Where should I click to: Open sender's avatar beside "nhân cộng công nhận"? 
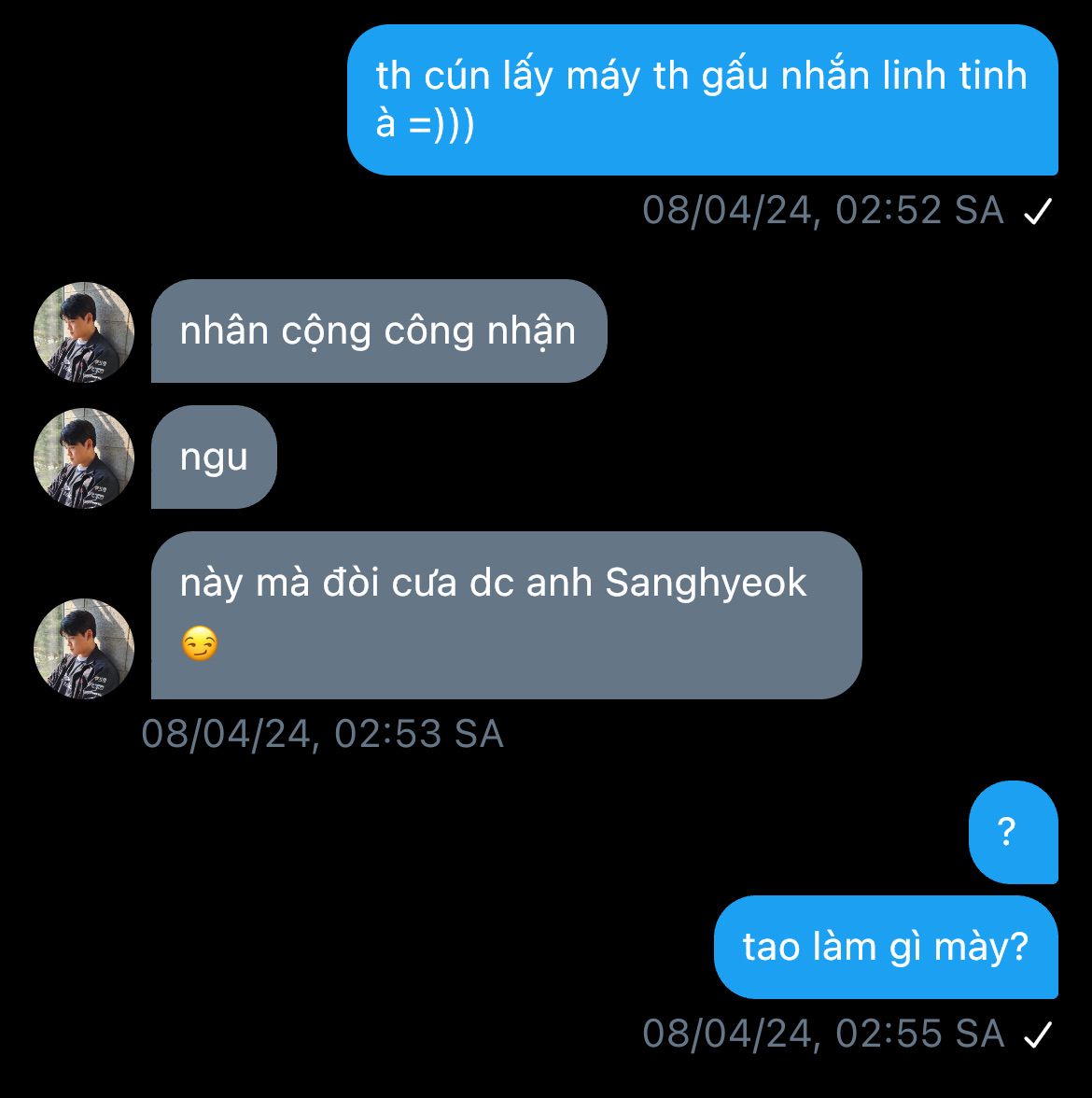(x=84, y=332)
